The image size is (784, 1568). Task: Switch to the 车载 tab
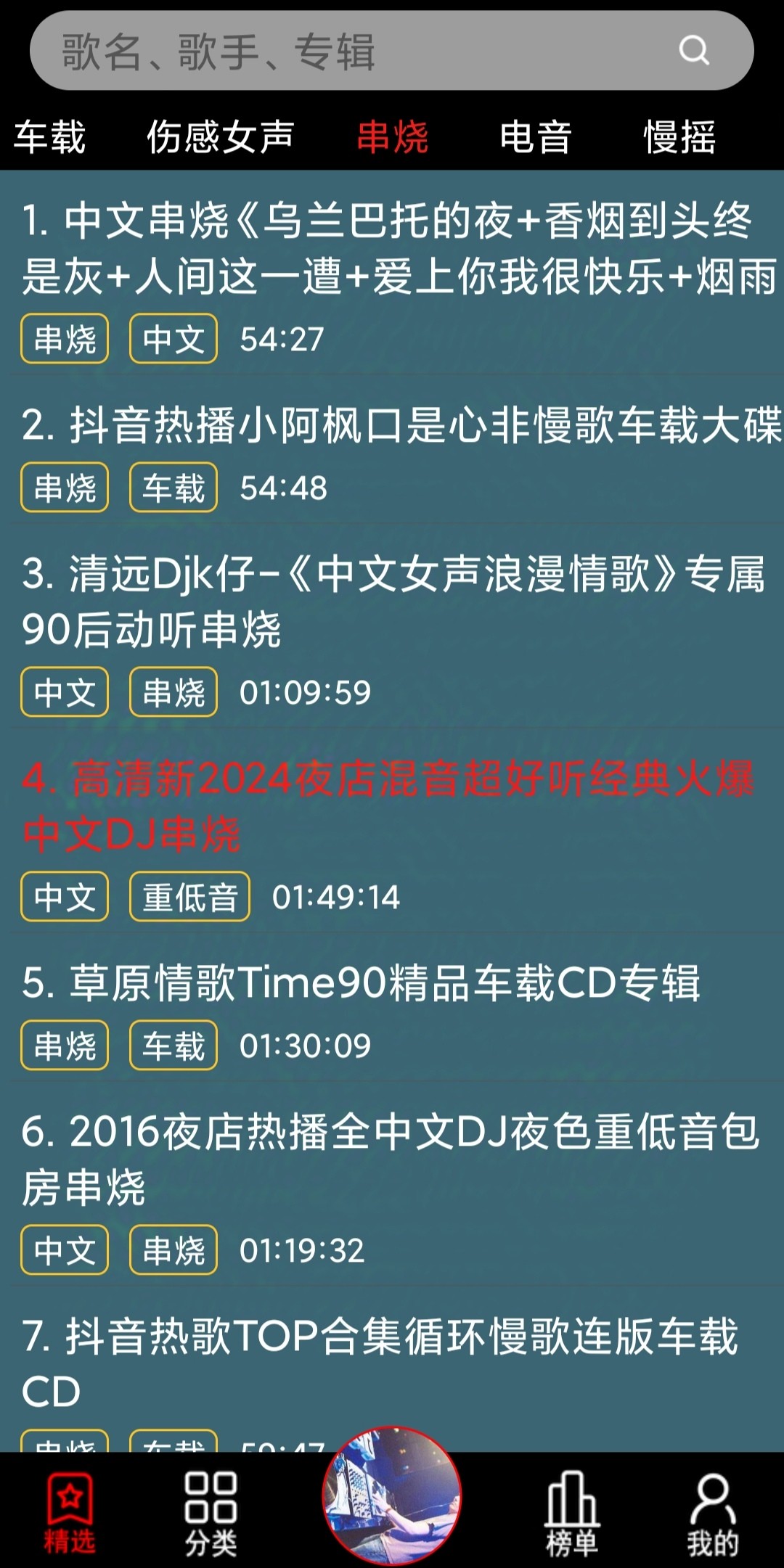[x=49, y=137]
